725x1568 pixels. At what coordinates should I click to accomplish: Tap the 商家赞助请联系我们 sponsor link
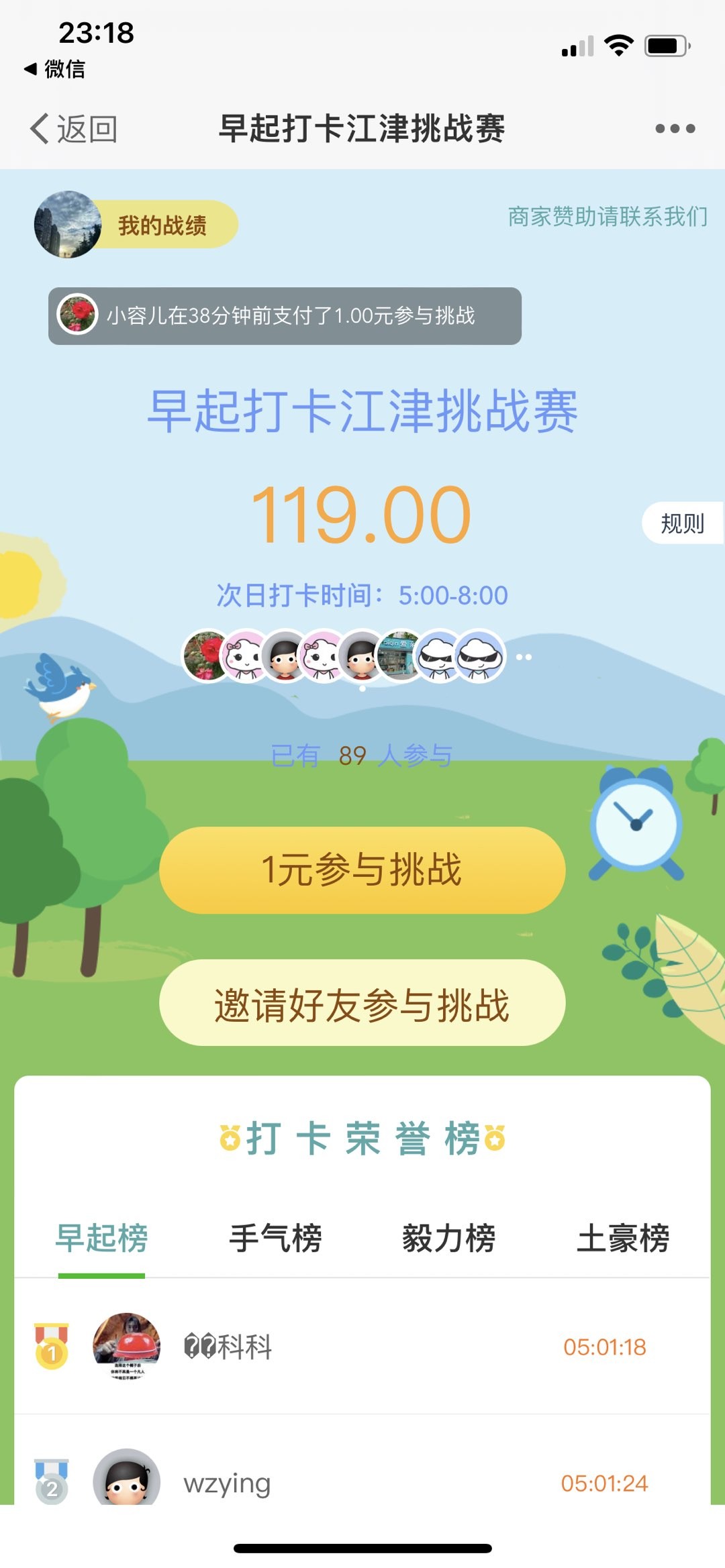608,217
